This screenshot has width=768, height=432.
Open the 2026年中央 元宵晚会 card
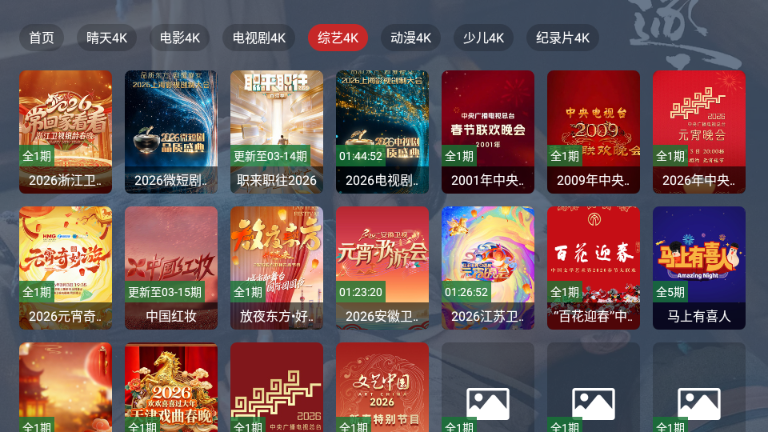coord(699,130)
